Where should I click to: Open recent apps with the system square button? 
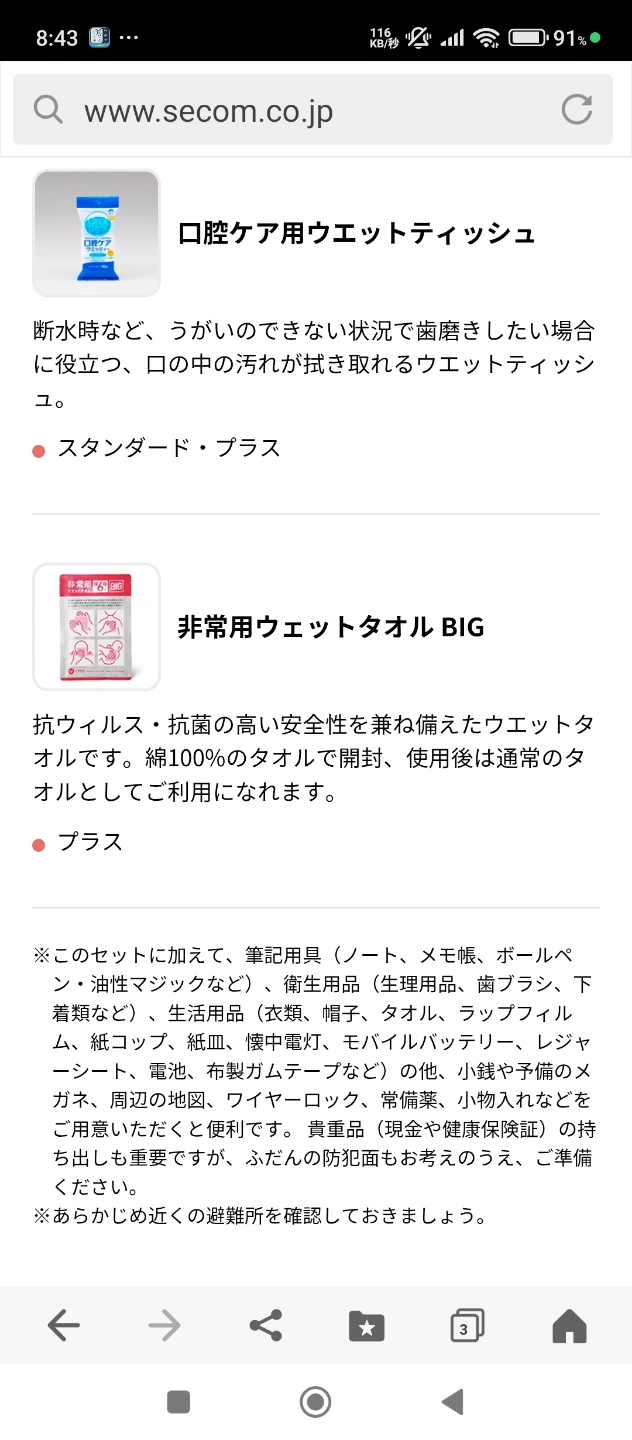pos(179,1402)
